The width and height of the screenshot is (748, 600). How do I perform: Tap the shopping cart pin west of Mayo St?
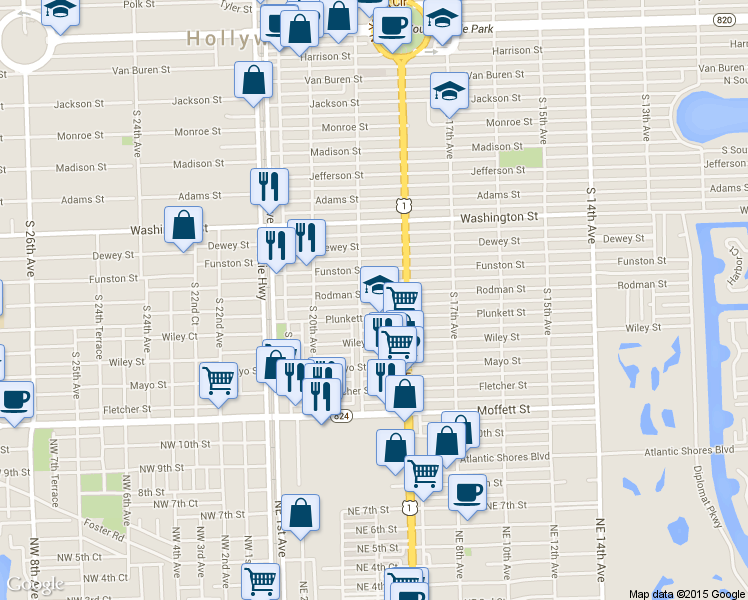point(218,380)
